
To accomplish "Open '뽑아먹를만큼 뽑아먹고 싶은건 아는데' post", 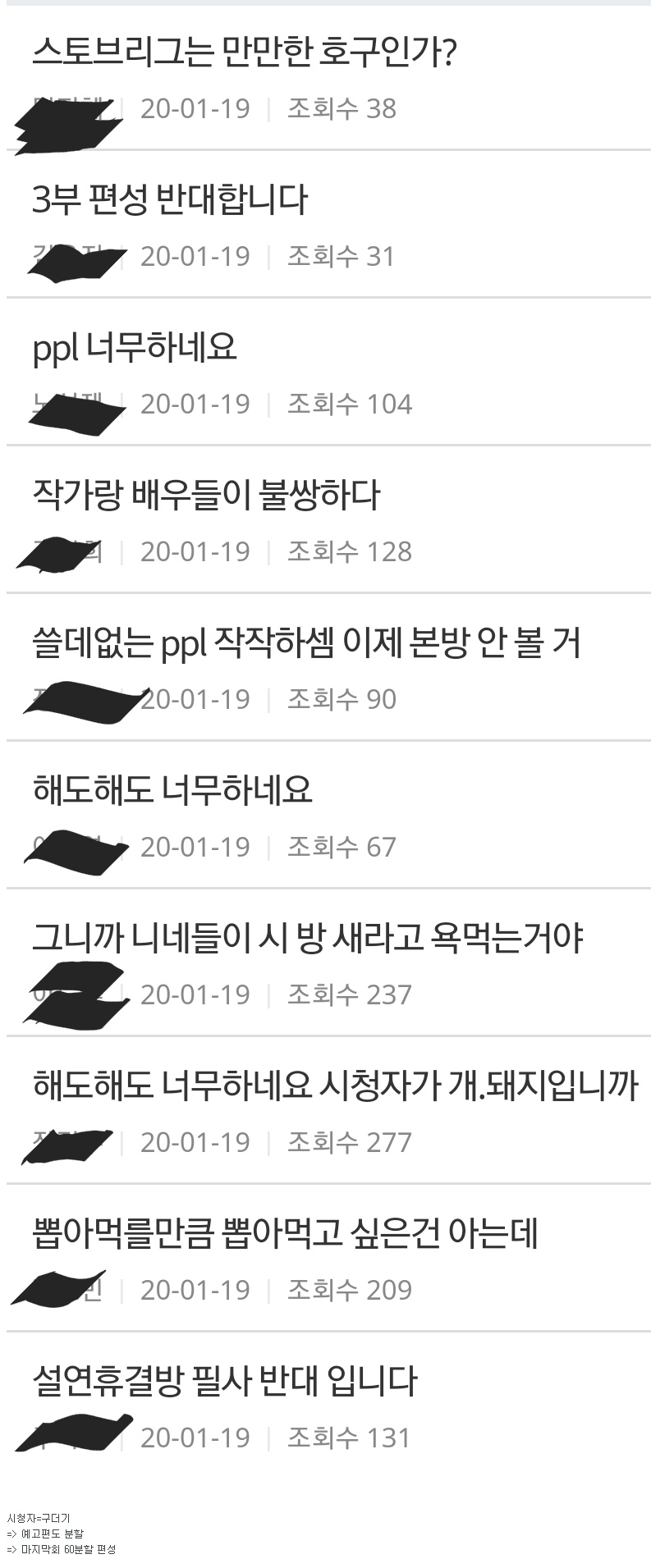I will coord(285,1234).
